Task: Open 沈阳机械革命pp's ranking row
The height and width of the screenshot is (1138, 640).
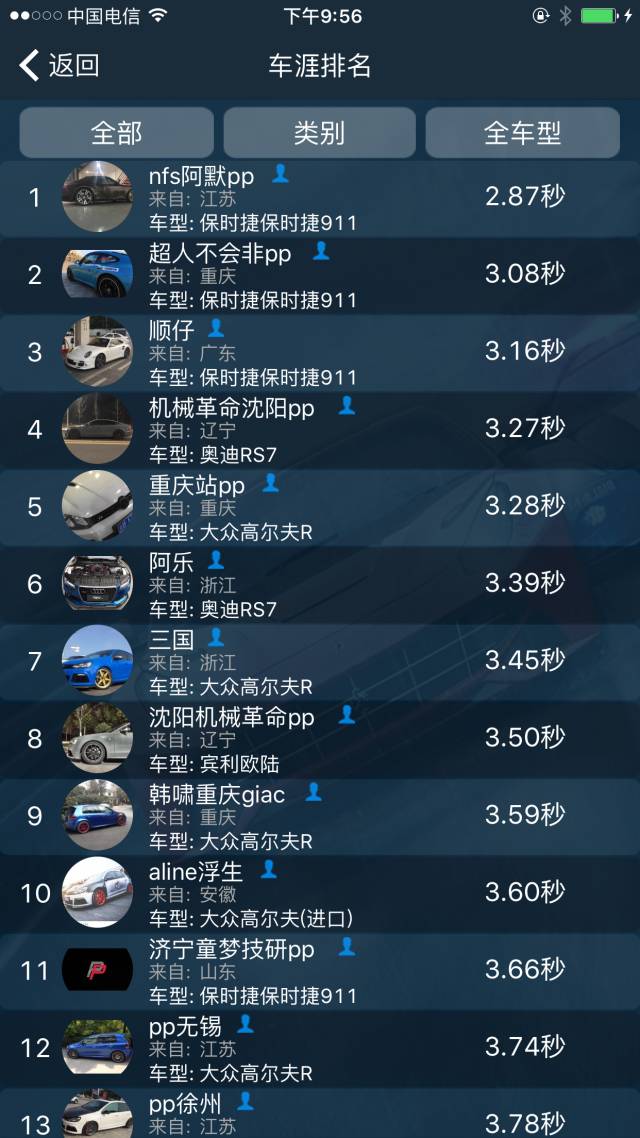Action: click(320, 739)
